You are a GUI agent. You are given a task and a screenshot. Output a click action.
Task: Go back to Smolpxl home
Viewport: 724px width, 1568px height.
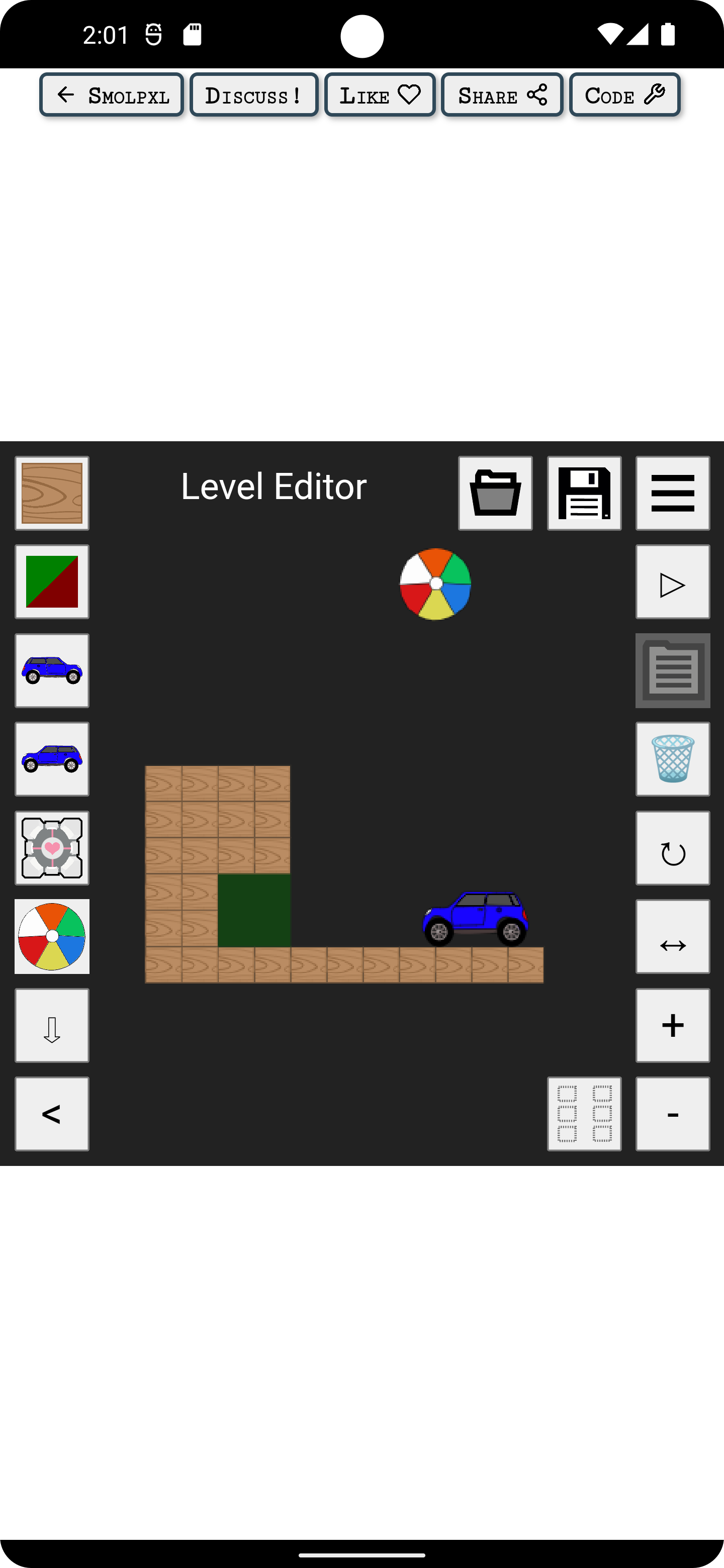pyautogui.click(x=112, y=95)
